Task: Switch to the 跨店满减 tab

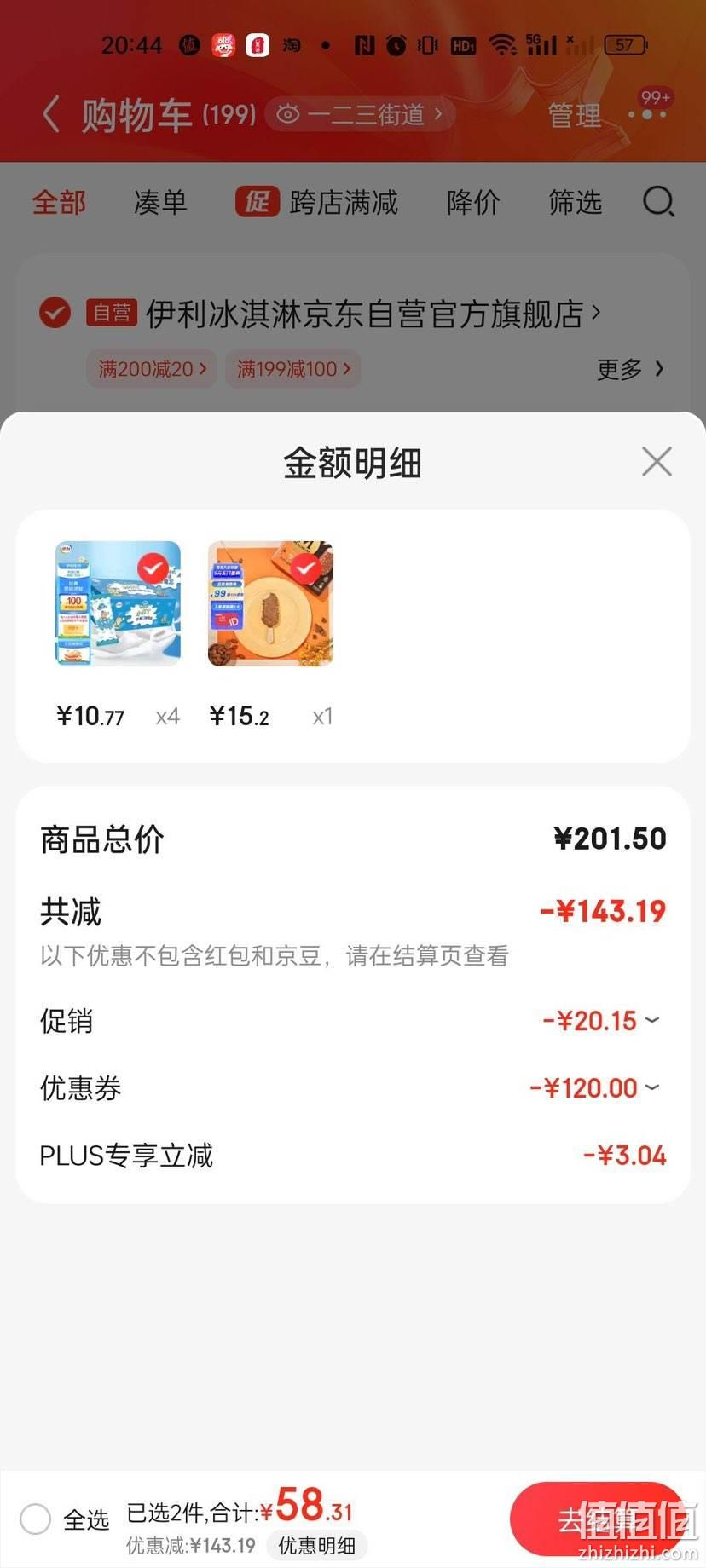Action: pos(317,202)
